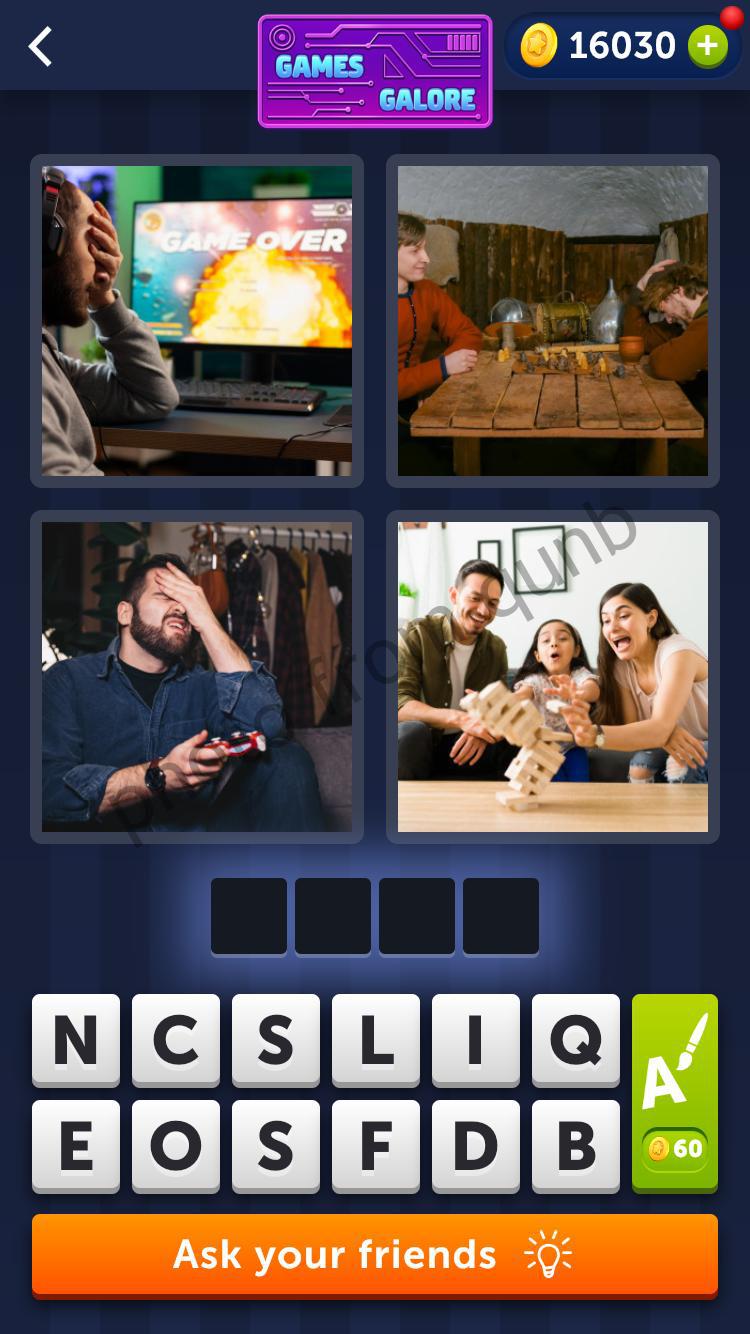Tap the letter Q tile
The image size is (750, 1334).
pyautogui.click(x=576, y=1040)
